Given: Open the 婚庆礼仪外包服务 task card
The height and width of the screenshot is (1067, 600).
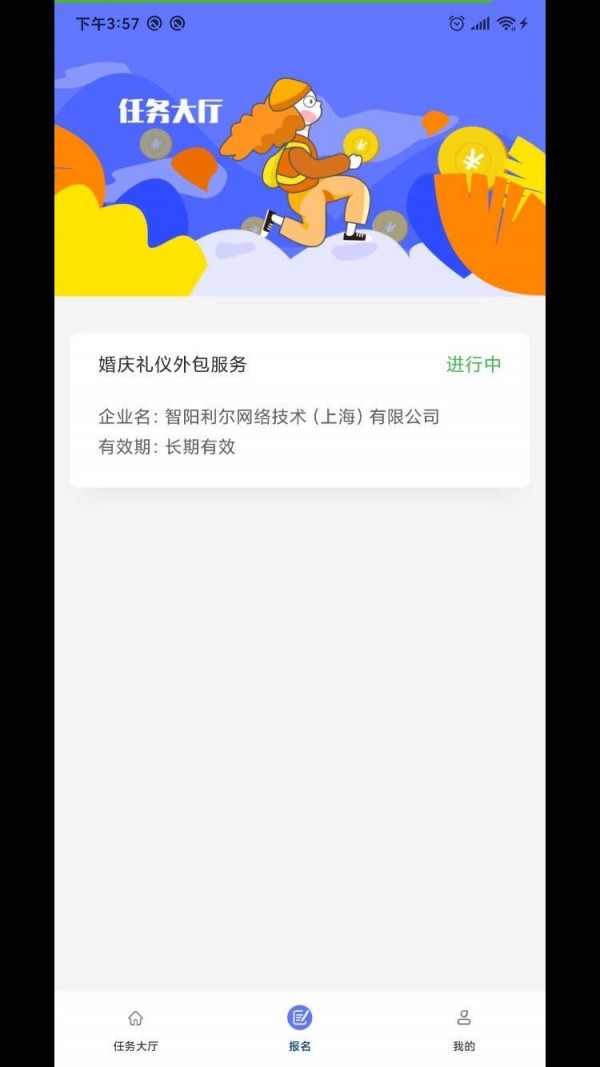Looking at the screenshot, I should [299, 409].
